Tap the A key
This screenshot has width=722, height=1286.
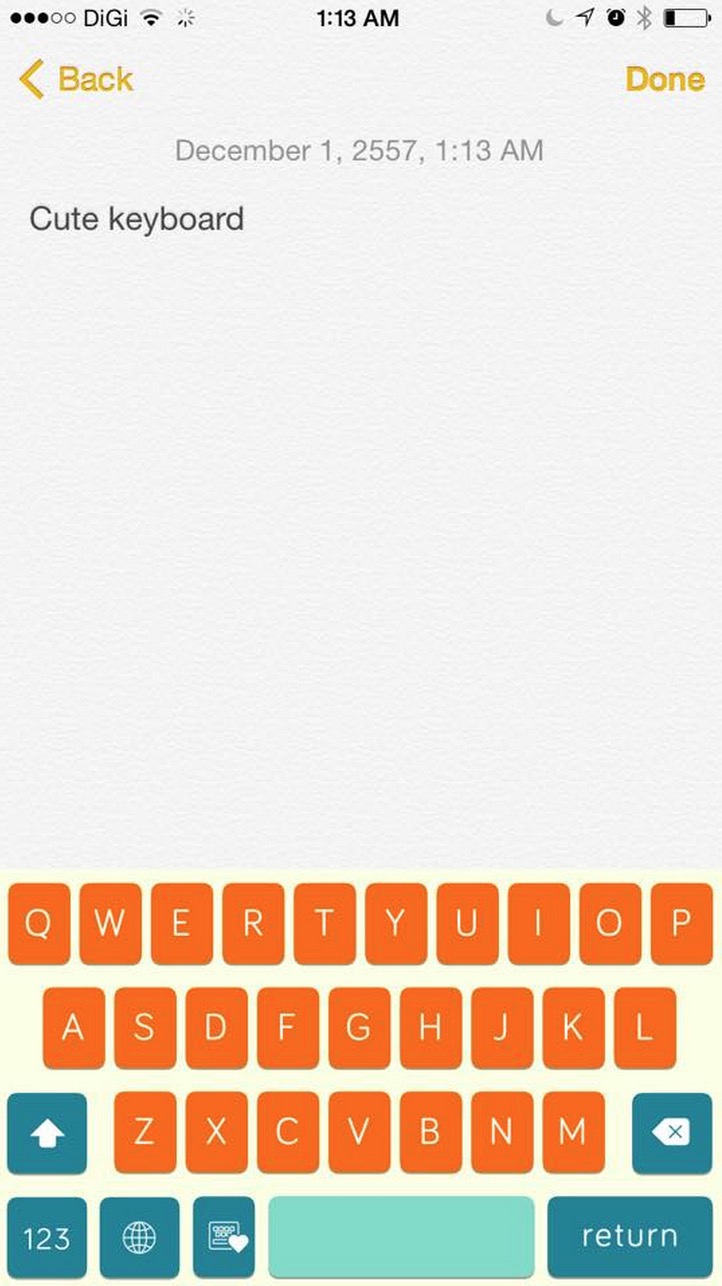click(x=73, y=1028)
